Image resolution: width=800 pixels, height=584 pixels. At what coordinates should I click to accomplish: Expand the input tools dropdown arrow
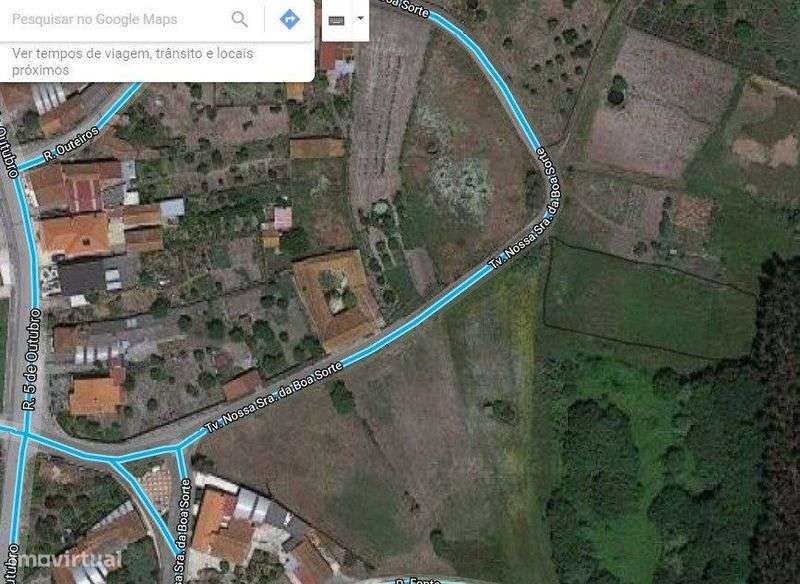359,19
